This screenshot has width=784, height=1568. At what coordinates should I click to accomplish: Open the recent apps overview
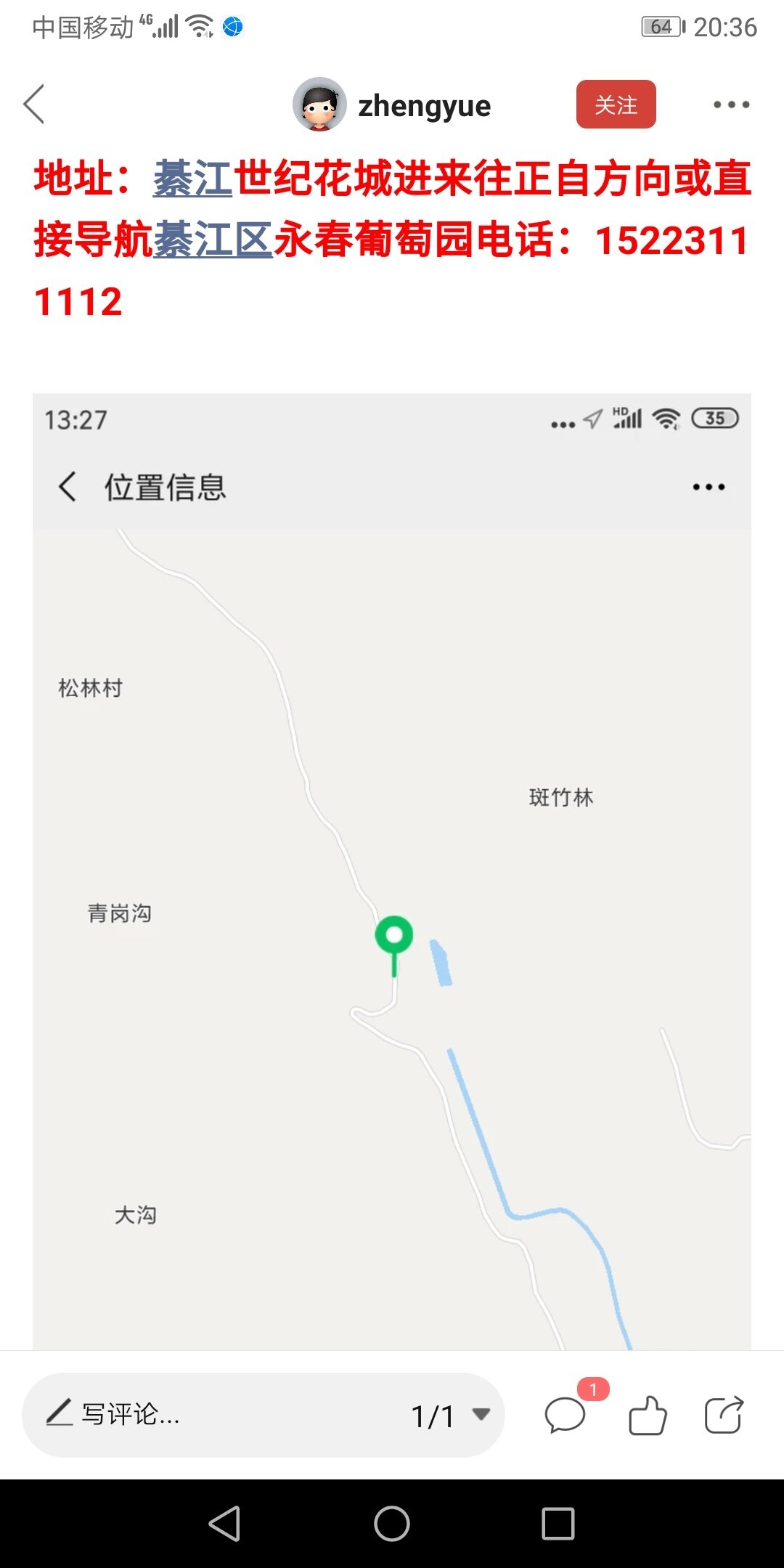click(x=558, y=1523)
